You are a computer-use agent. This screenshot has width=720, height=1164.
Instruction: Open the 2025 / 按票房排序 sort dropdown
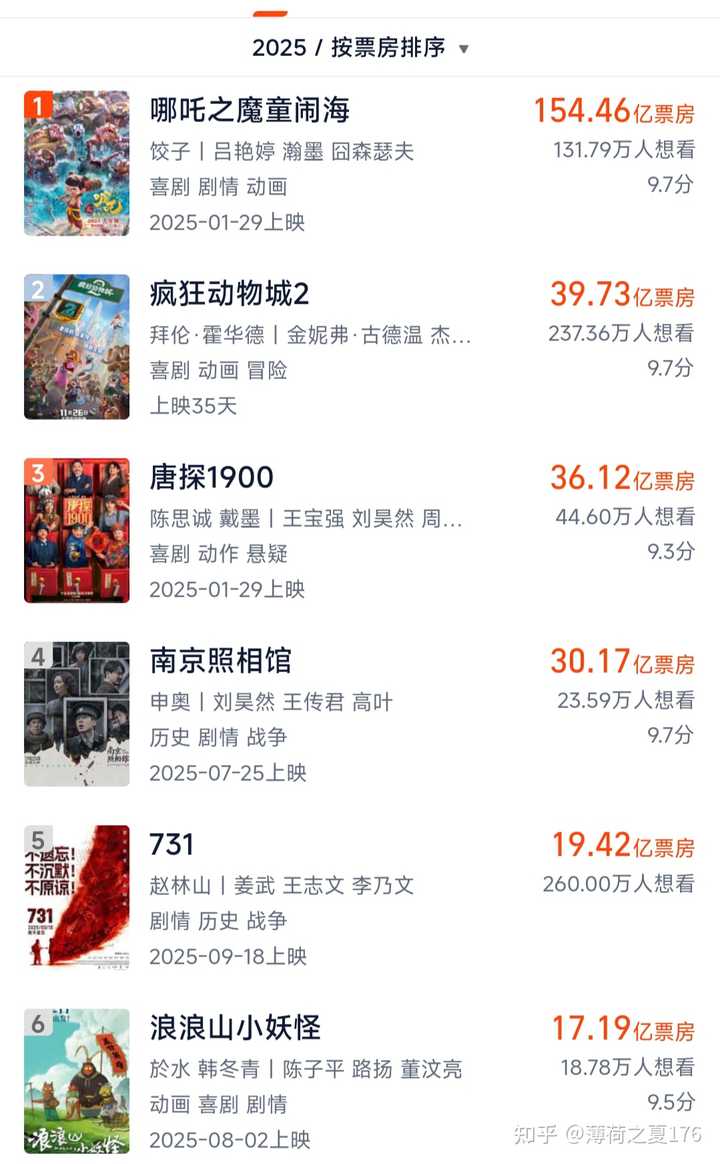360,48
